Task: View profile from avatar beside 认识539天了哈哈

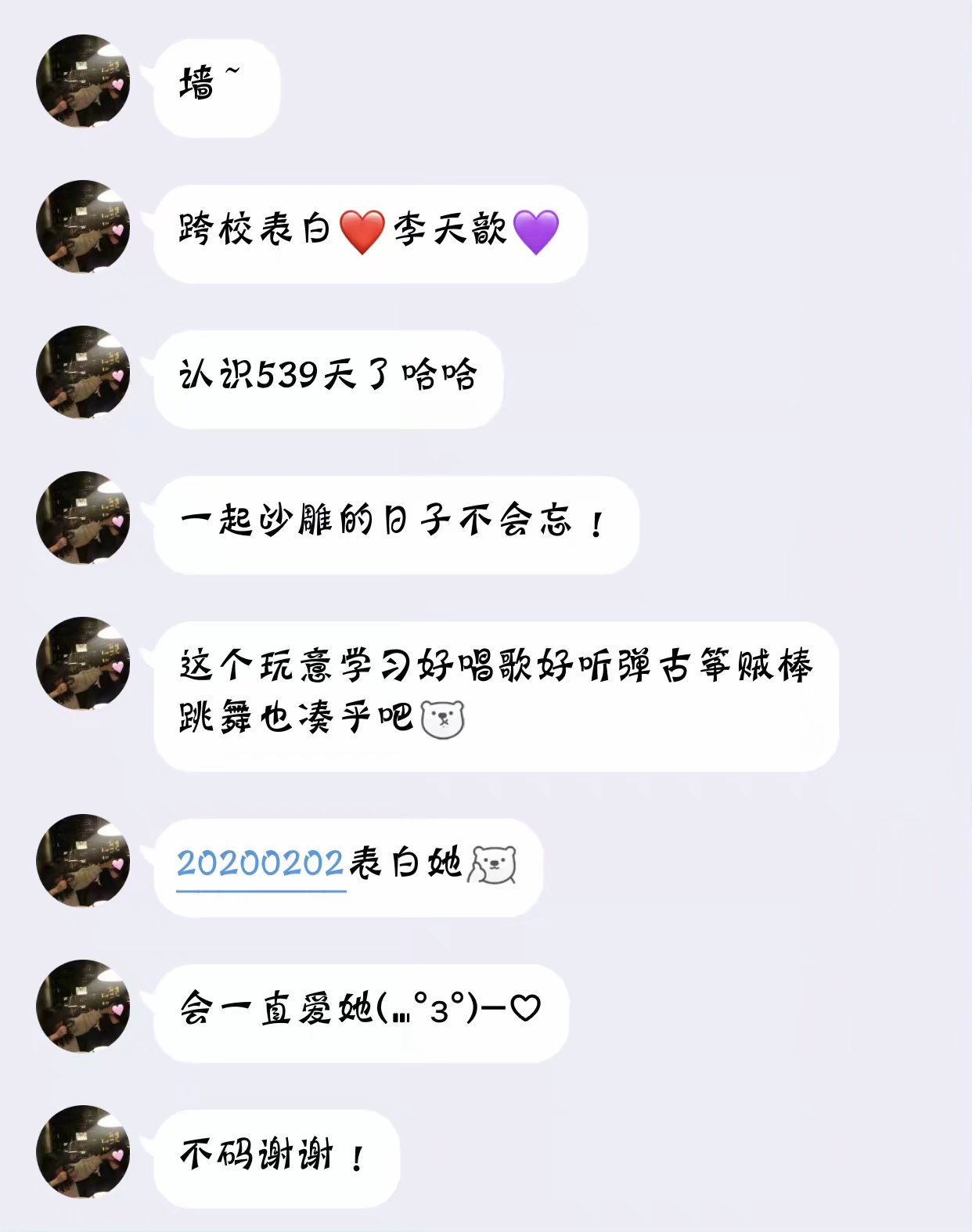Action: coord(83,373)
